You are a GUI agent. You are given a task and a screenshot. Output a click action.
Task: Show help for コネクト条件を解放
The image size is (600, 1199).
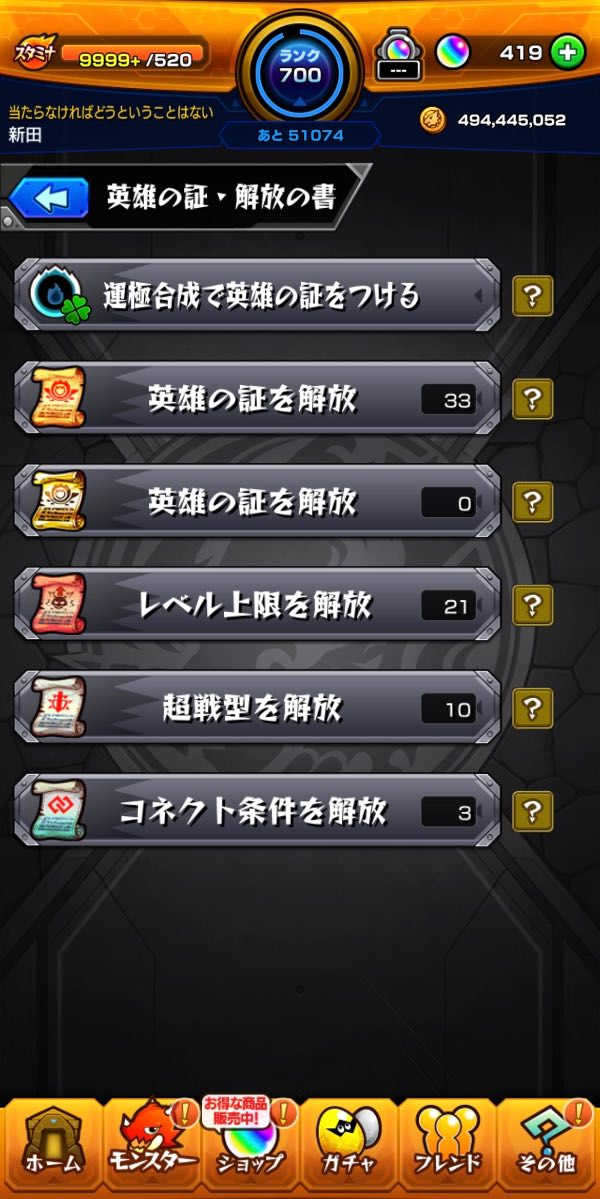click(532, 810)
